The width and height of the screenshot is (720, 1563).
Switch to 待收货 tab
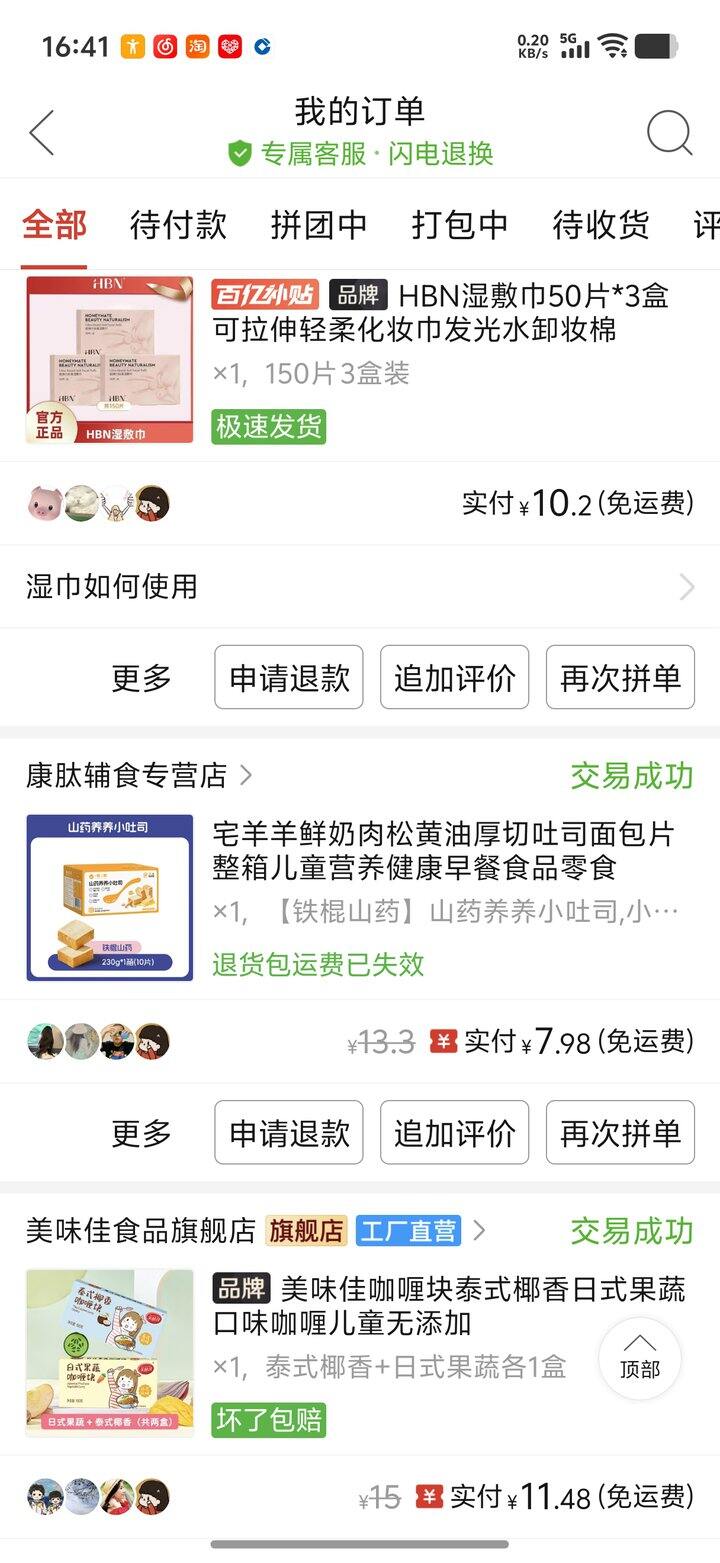tap(601, 225)
